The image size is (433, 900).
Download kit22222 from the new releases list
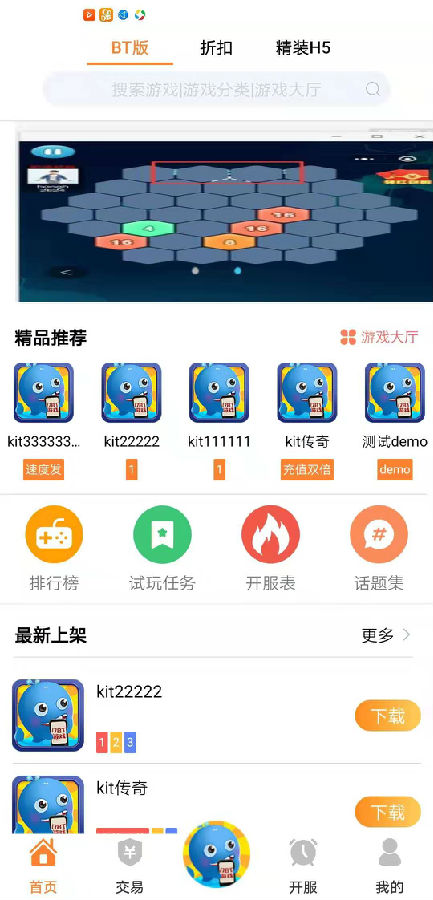pos(388,716)
